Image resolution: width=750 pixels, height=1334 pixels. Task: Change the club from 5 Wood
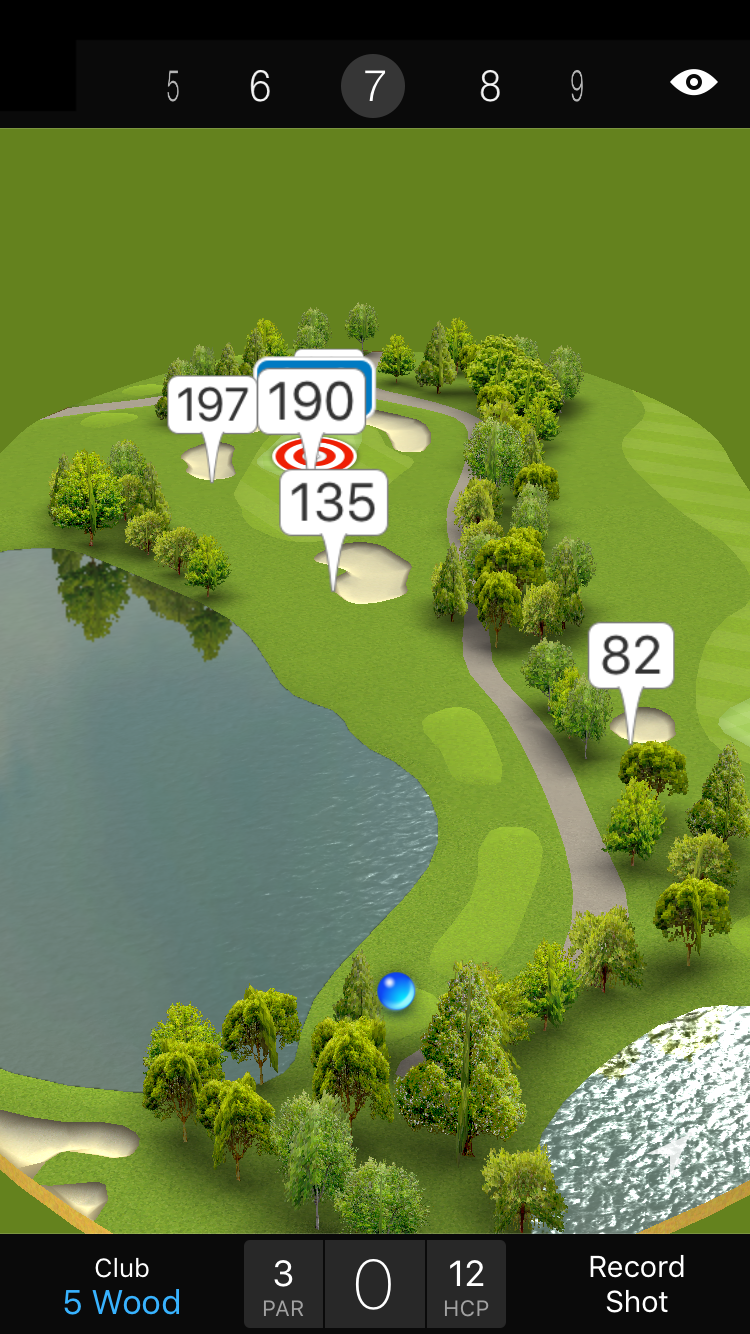122,1286
